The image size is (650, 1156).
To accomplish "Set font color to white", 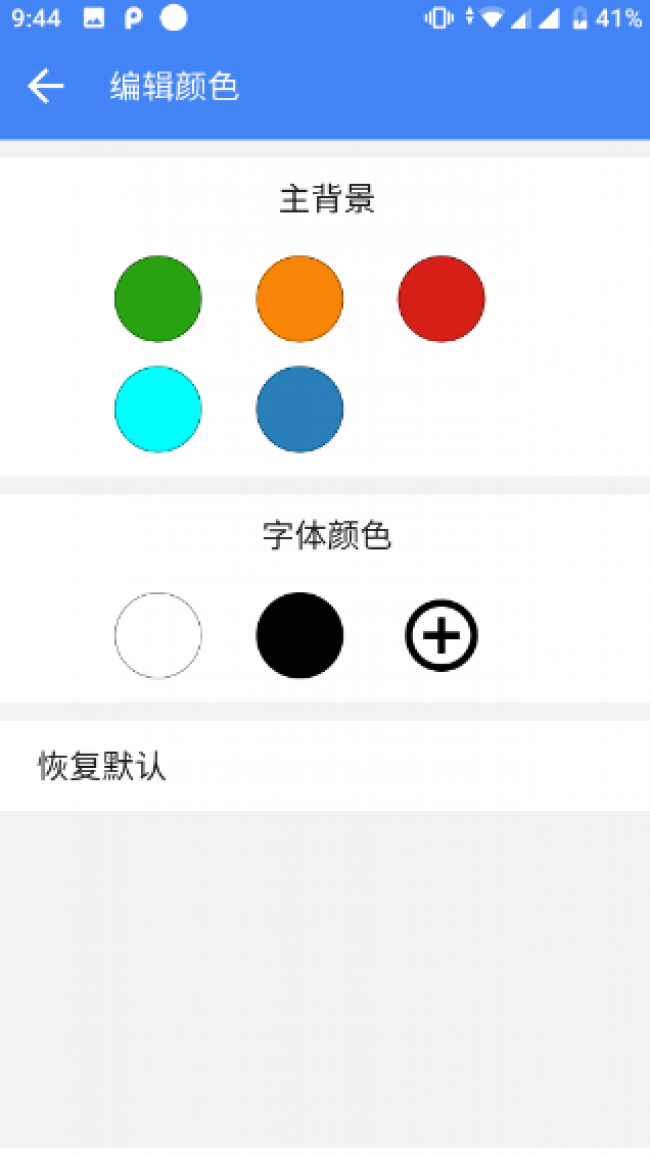I will click(x=158, y=636).
